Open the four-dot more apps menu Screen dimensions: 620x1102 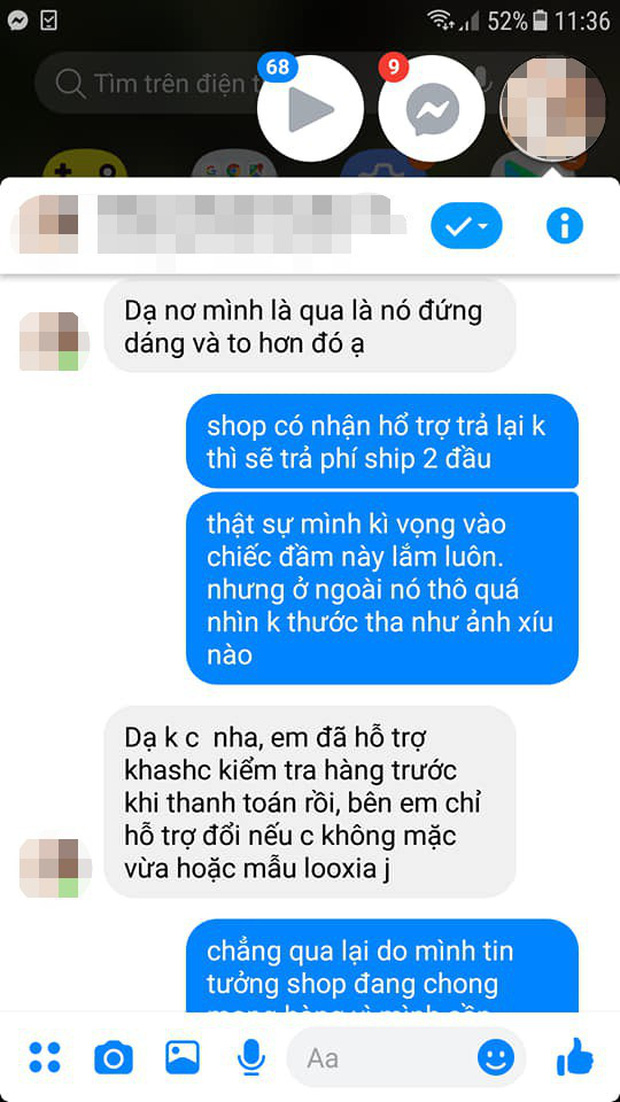point(45,1057)
